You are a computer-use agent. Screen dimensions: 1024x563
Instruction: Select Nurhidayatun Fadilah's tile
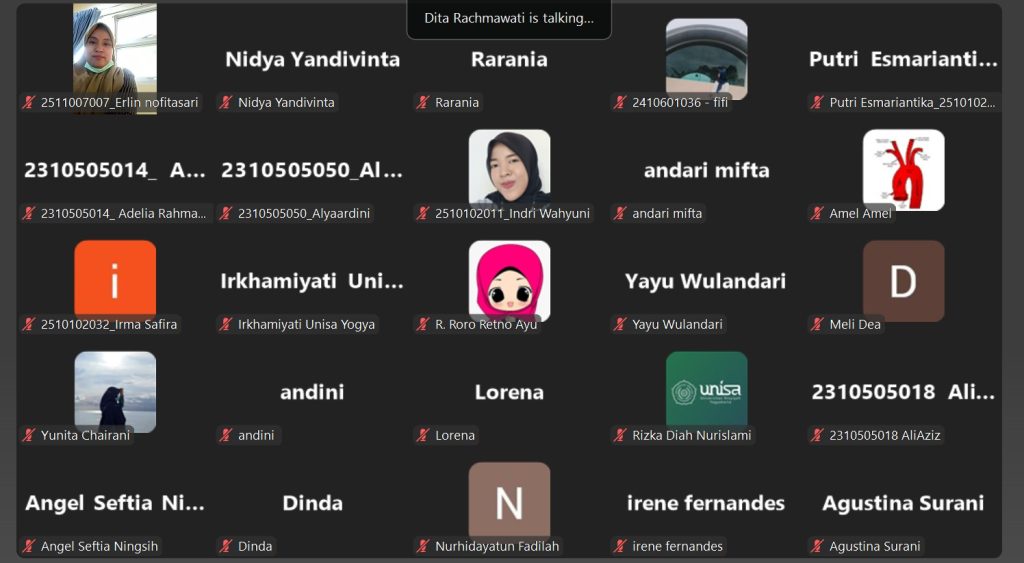click(x=509, y=502)
